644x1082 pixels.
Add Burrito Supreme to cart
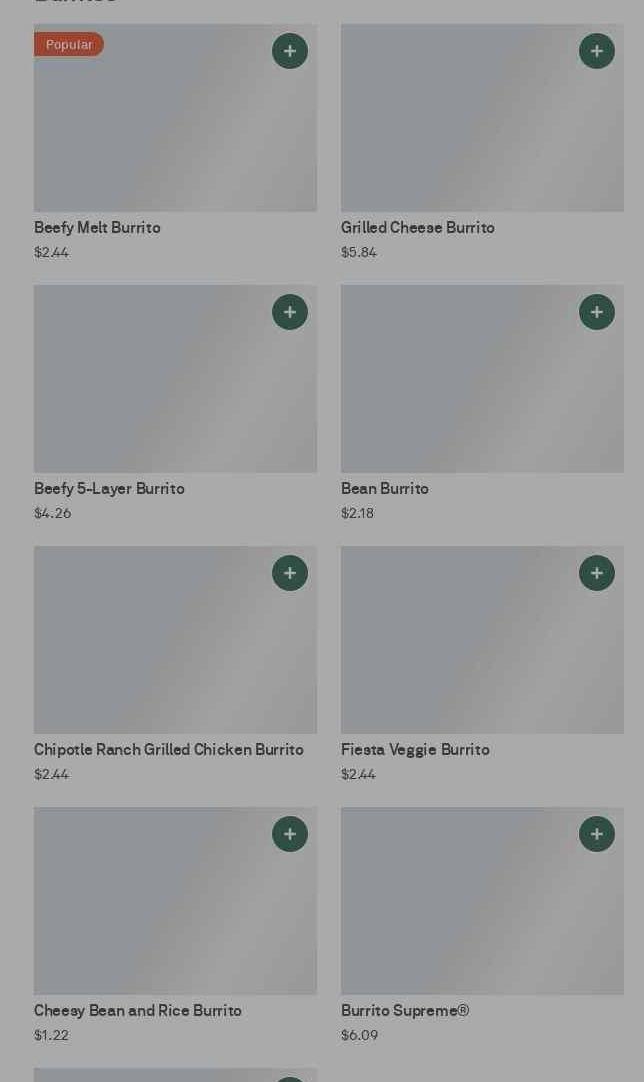click(x=597, y=834)
